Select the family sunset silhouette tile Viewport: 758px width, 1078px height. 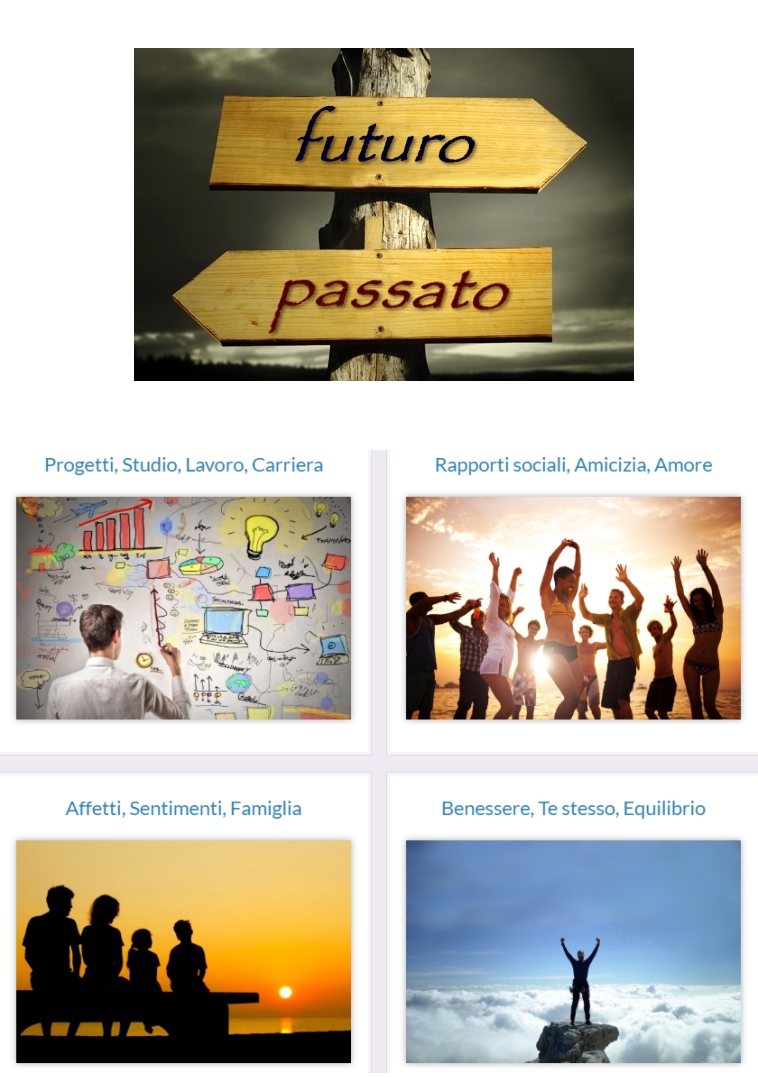(x=184, y=951)
